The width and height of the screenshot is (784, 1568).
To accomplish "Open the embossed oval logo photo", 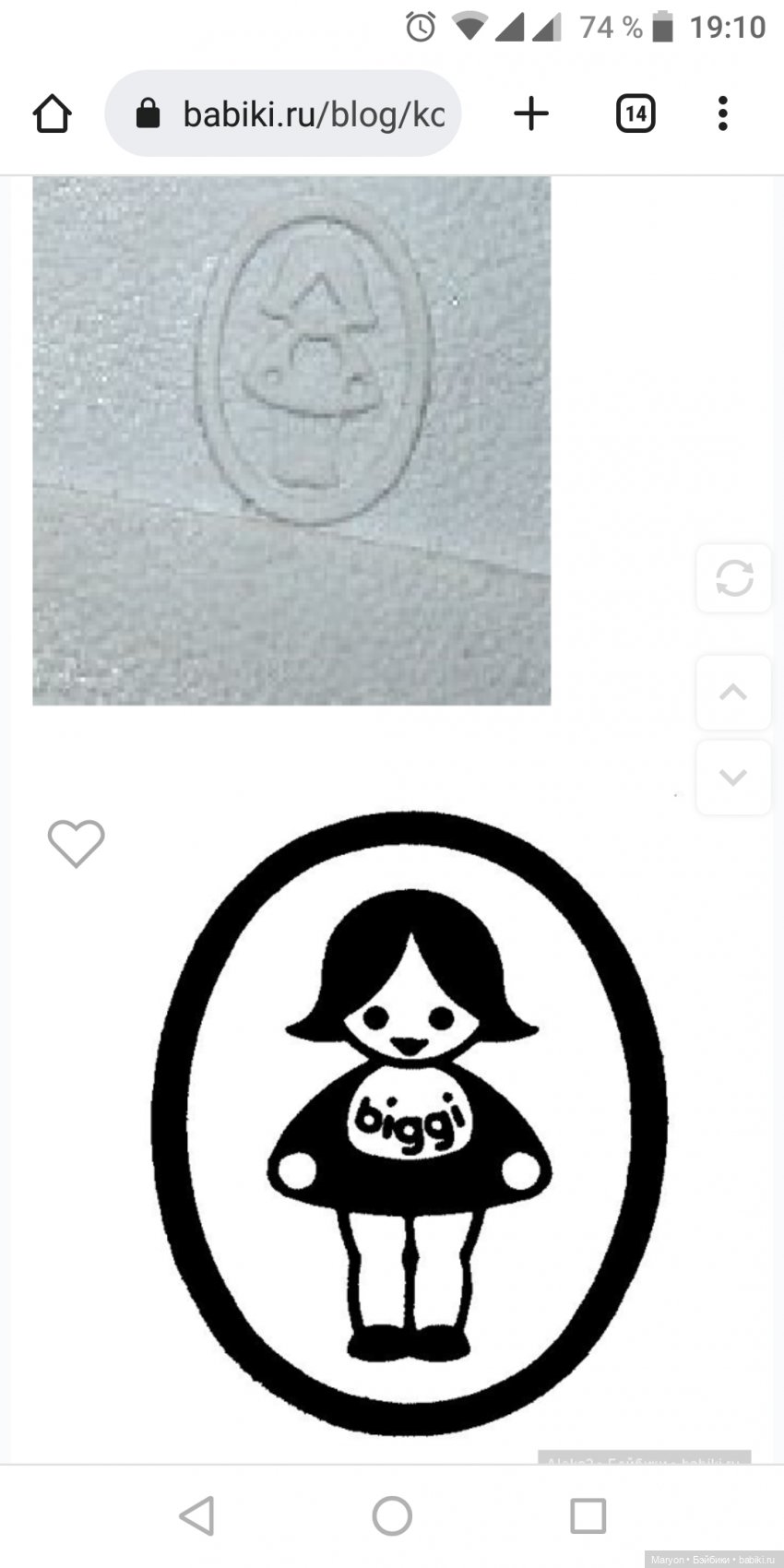I will click(x=291, y=441).
